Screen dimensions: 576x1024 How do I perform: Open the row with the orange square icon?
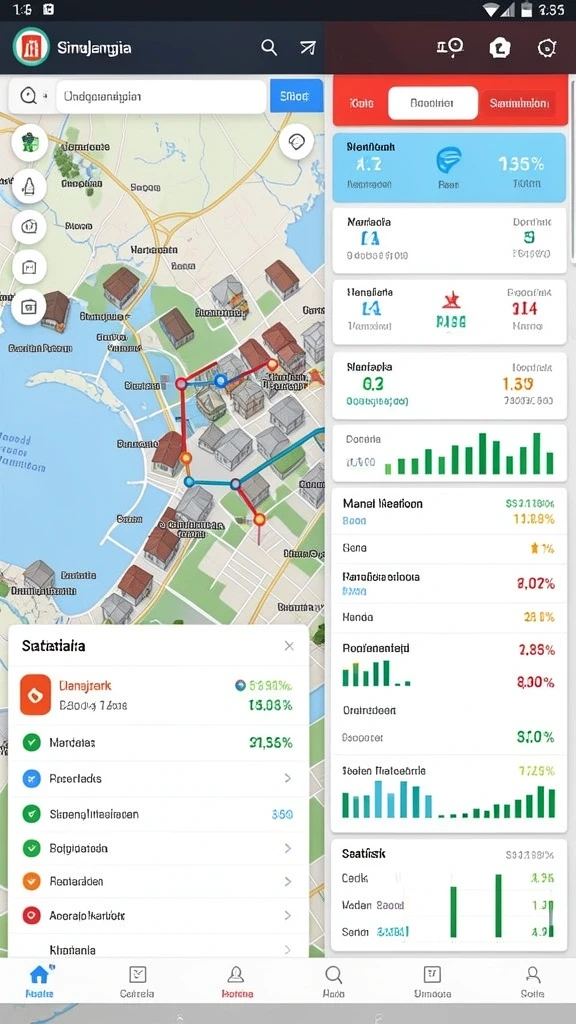pyautogui.click(x=158, y=695)
